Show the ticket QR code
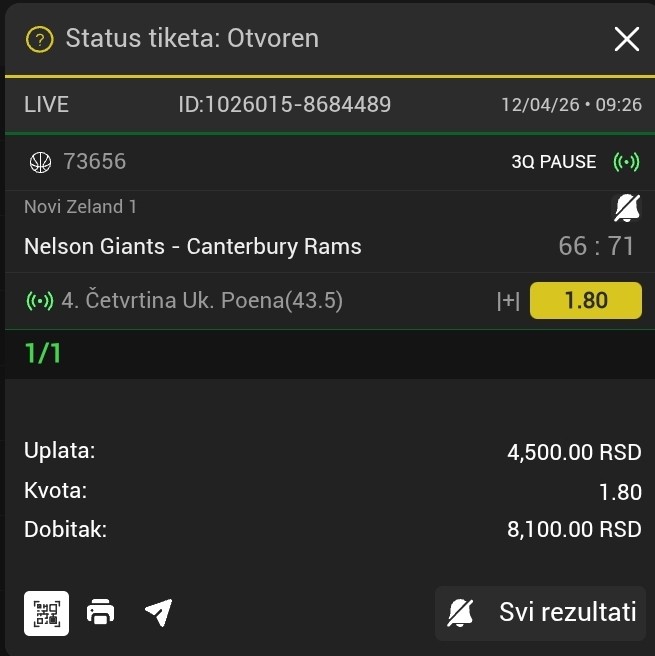Viewport: 655px width, 656px height. [x=46, y=613]
